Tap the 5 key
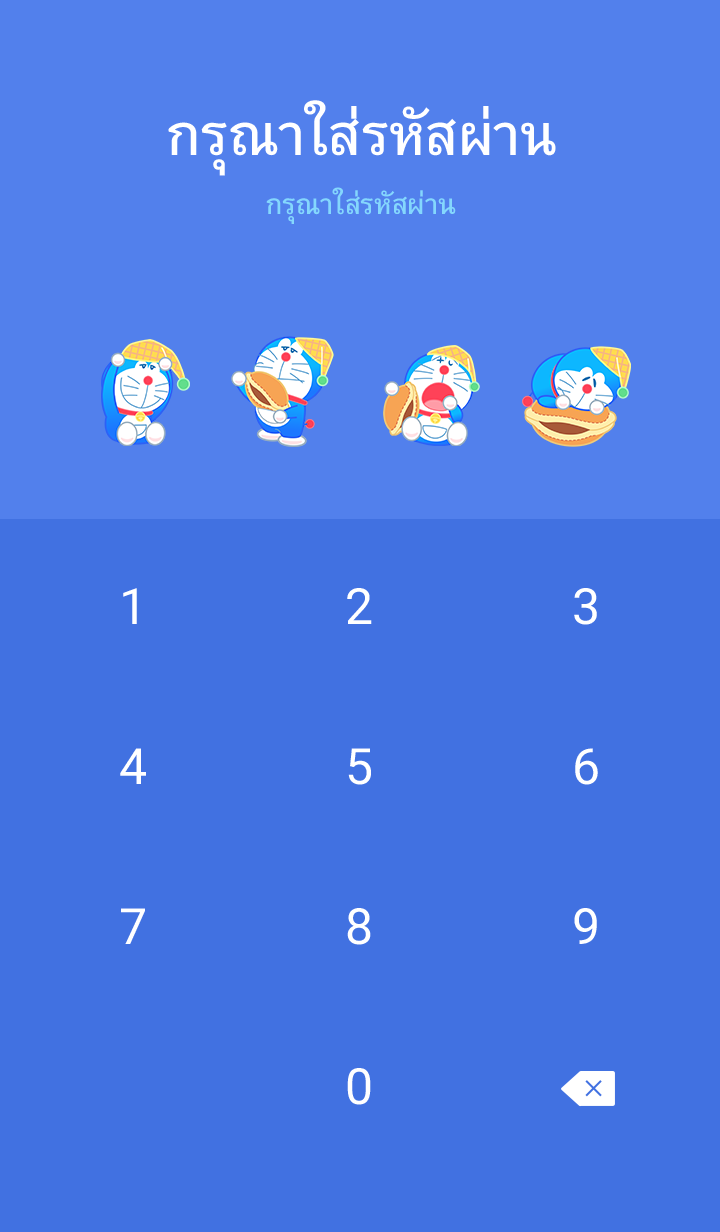Screen dimensions: 720x1232 pyautogui.click(x=359, y=767)
